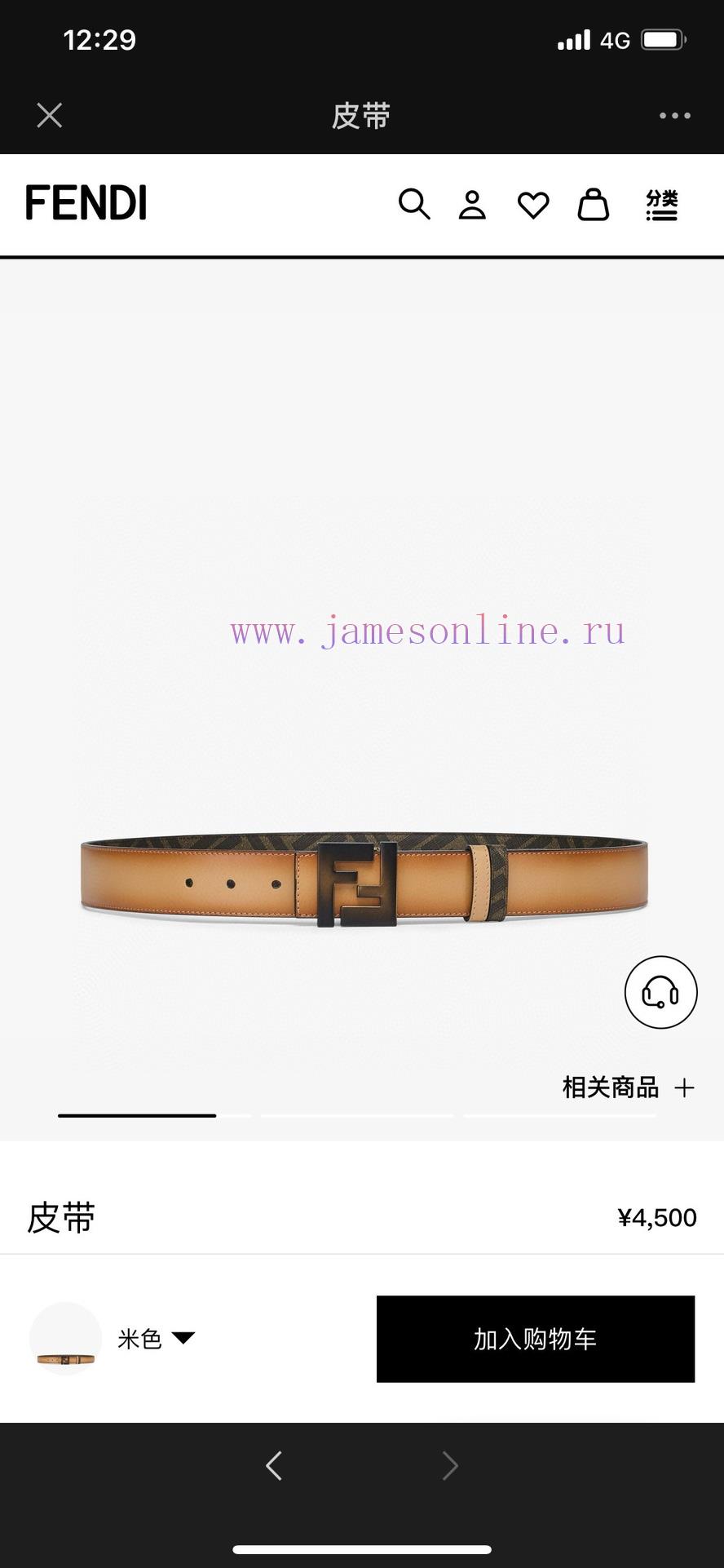
Task: Open the heart wishlist
Action: 533,205
